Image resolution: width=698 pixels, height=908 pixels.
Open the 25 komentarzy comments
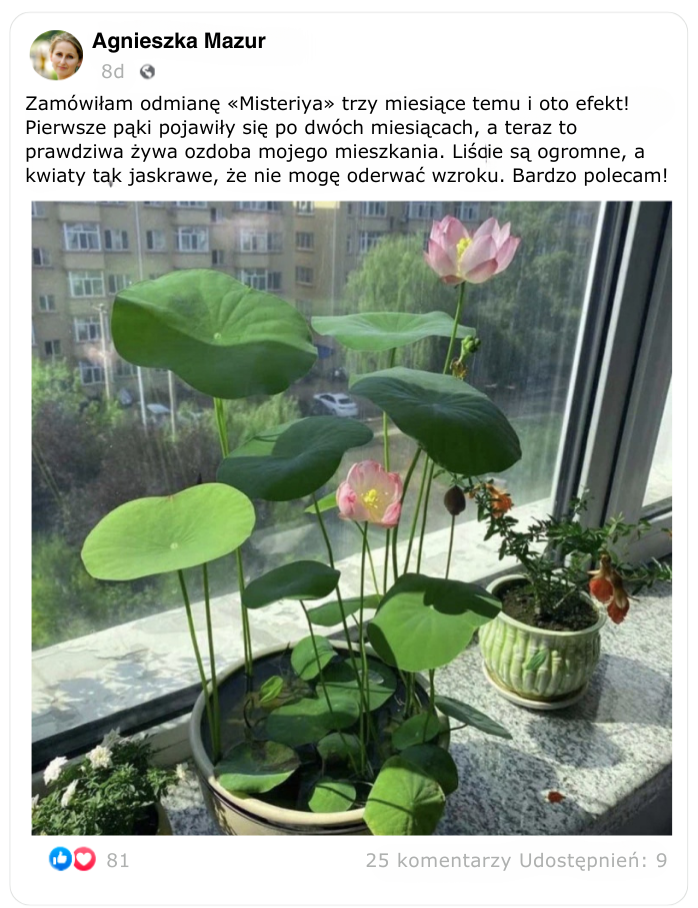438,860
